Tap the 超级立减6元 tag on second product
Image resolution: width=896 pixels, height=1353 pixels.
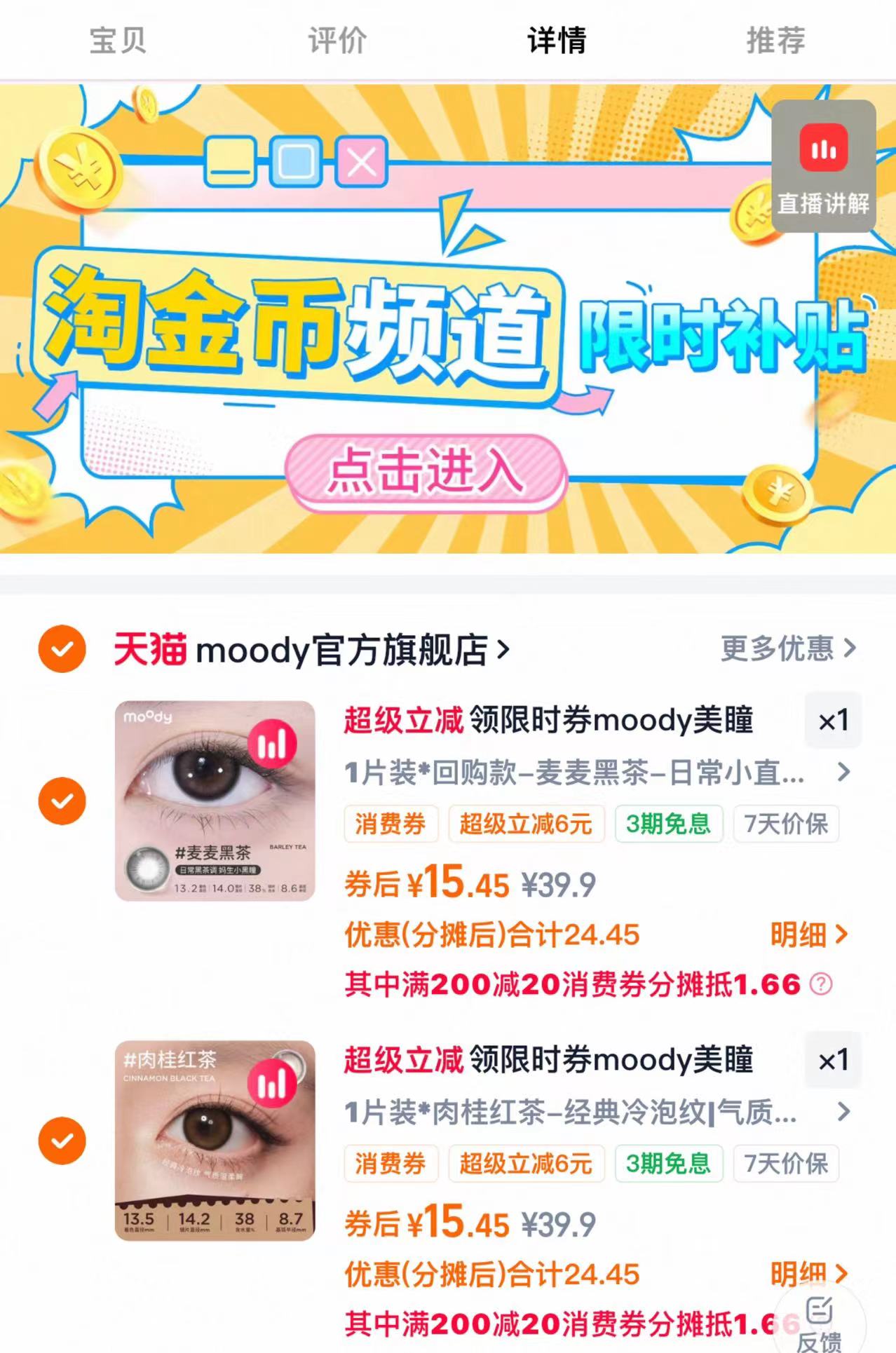point(527,1164)
